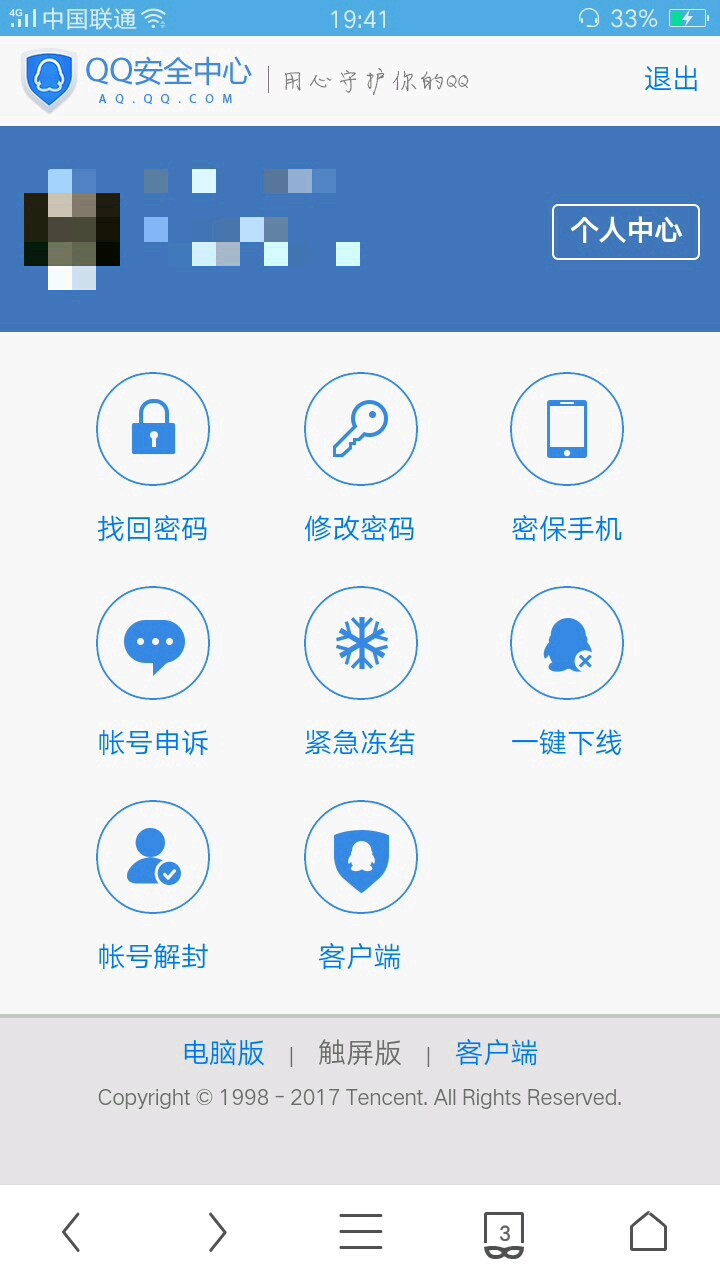The height and width of the screenshot is (1280, 720).
Task: Open 帐号解封 account unblock
Action: coord(153,858)
